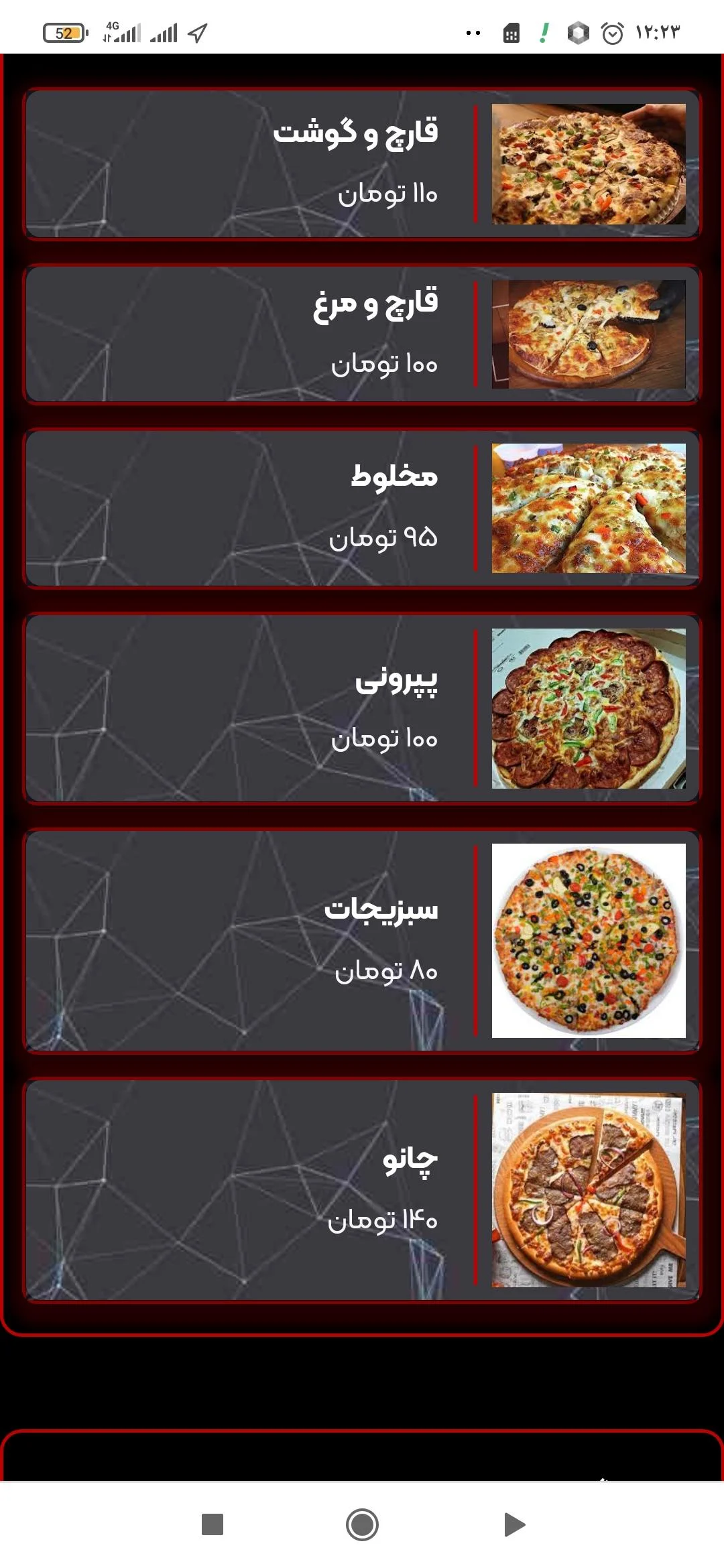The image size is (724, 1568).
Task: Open the پپرونی pizza card
Action: click(362, 708)
